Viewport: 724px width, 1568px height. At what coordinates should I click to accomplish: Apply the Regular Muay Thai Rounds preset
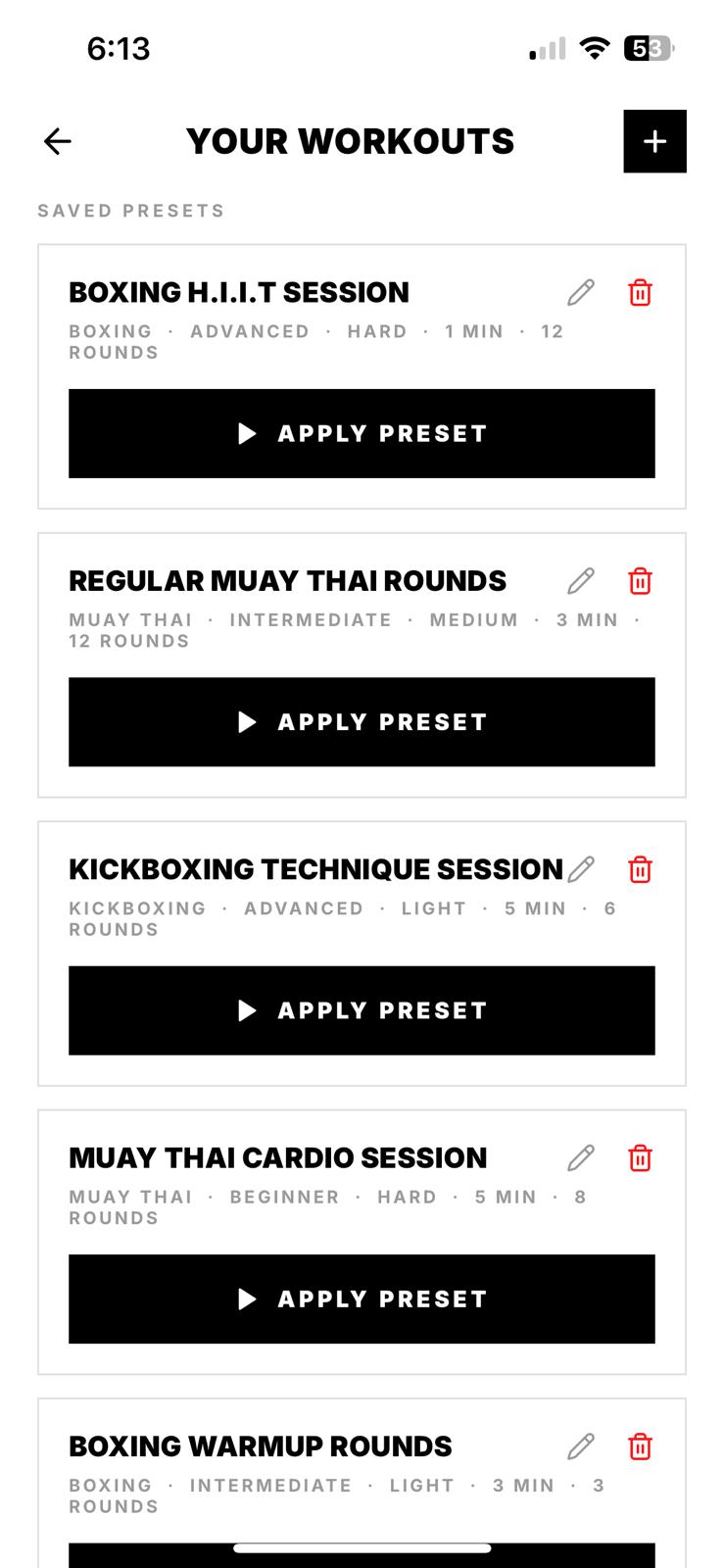[x=362, y=722]
